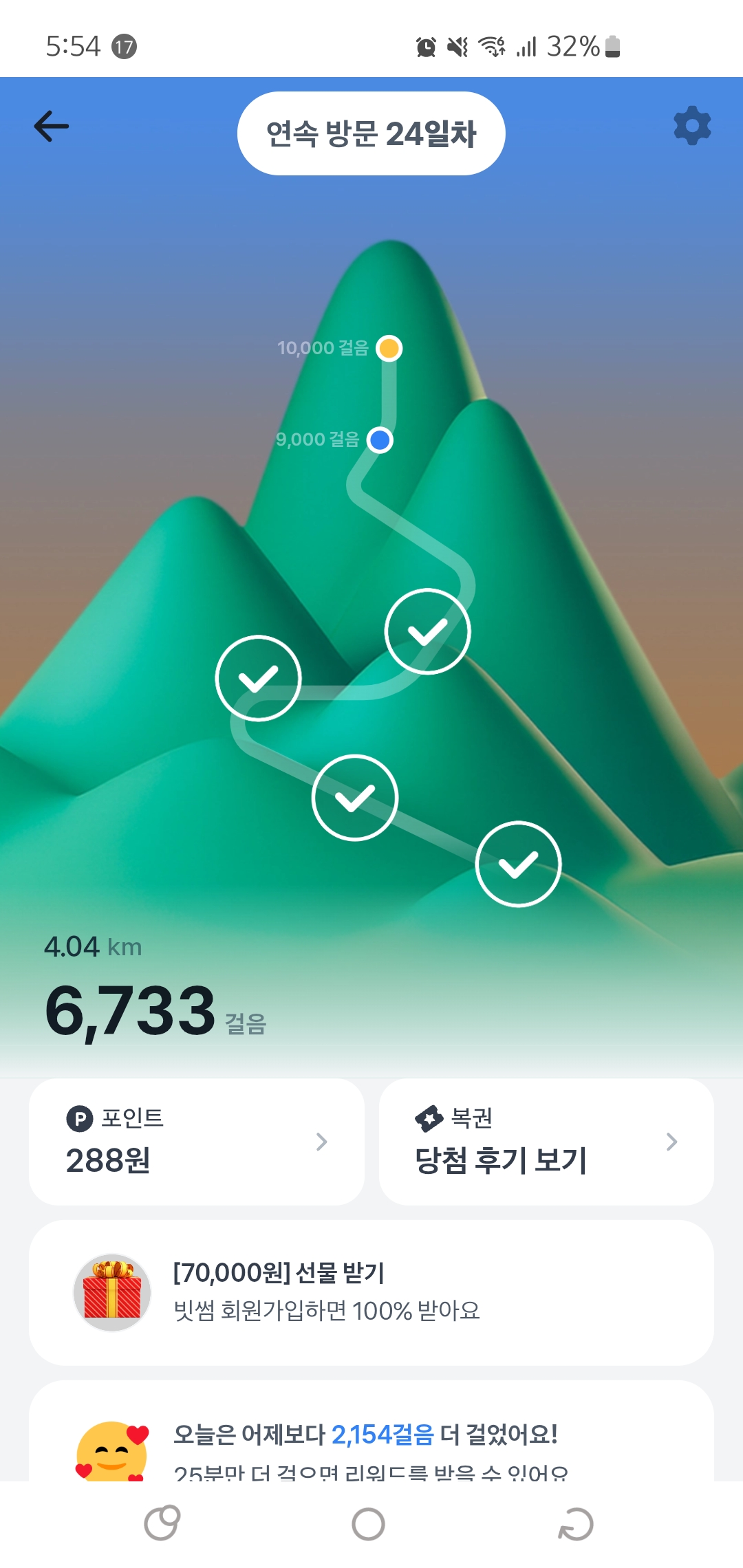Open the settings gear
743x1568 pixels.
[692, 125]
